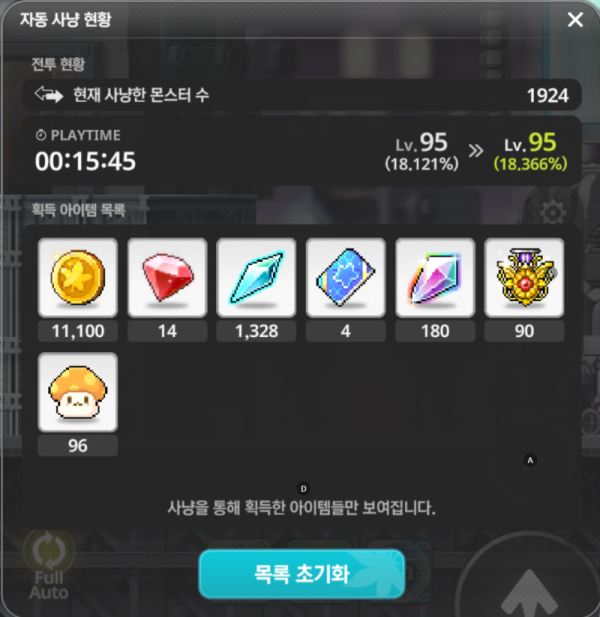Tap the 목록 초기화 reset button
Screen dimensions: 600x617
point(301,575)
